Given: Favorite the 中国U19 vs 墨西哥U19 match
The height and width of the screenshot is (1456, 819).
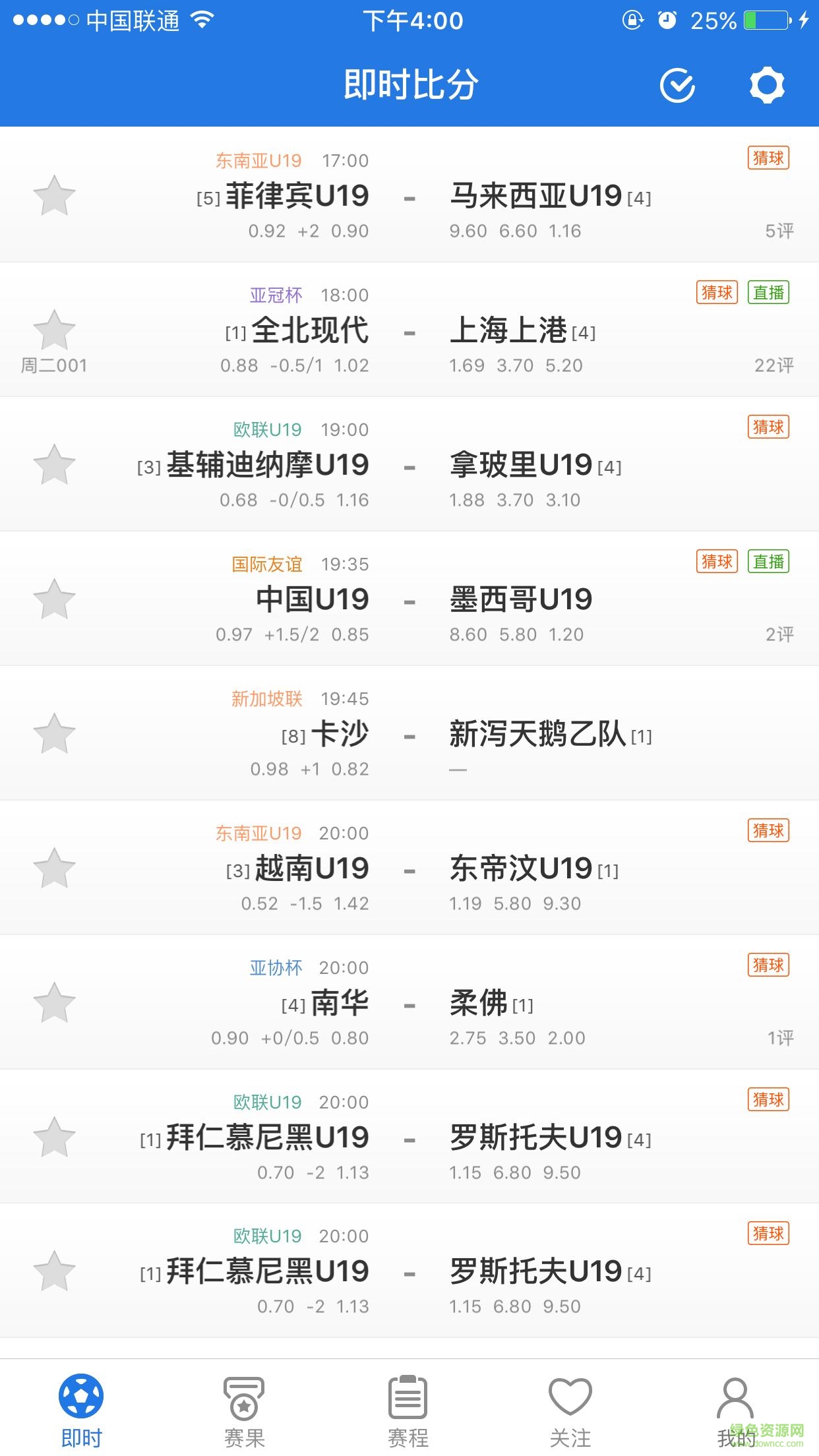Looking at the screenshot, I should tap(55, 599).
